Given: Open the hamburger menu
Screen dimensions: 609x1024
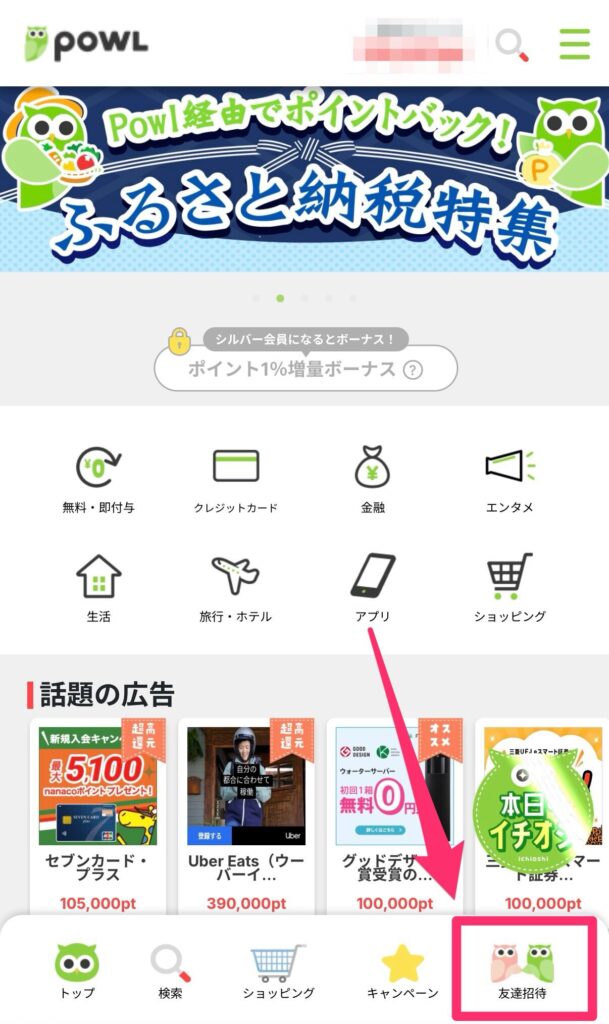Looking at the screenshot, I should tap(574, 44).
